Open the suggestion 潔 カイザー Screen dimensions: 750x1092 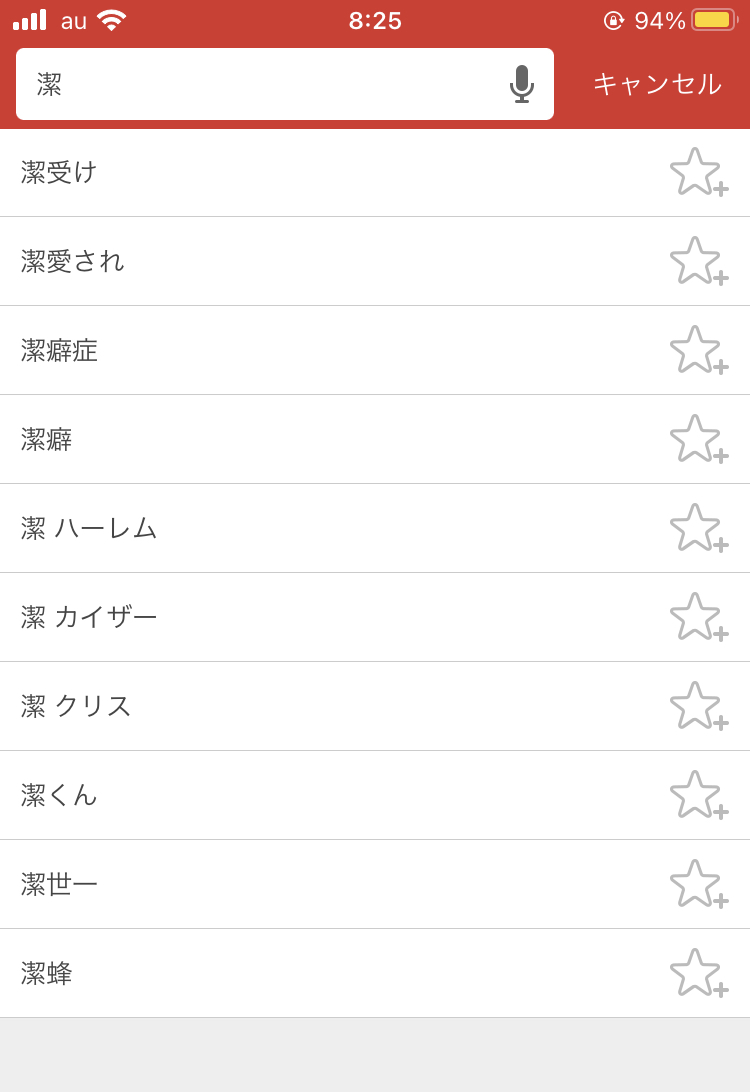tap(90, 617)
